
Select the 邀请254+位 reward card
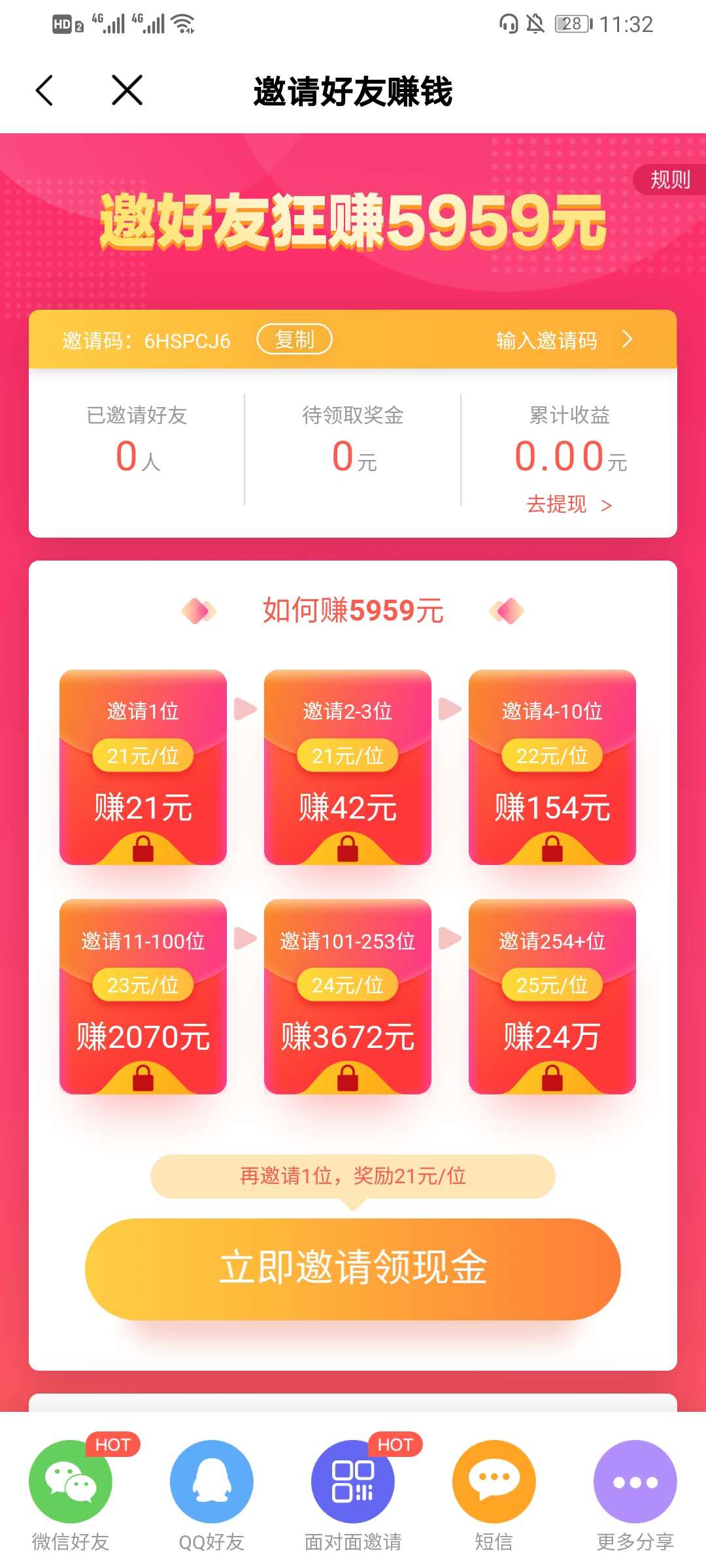552,996
